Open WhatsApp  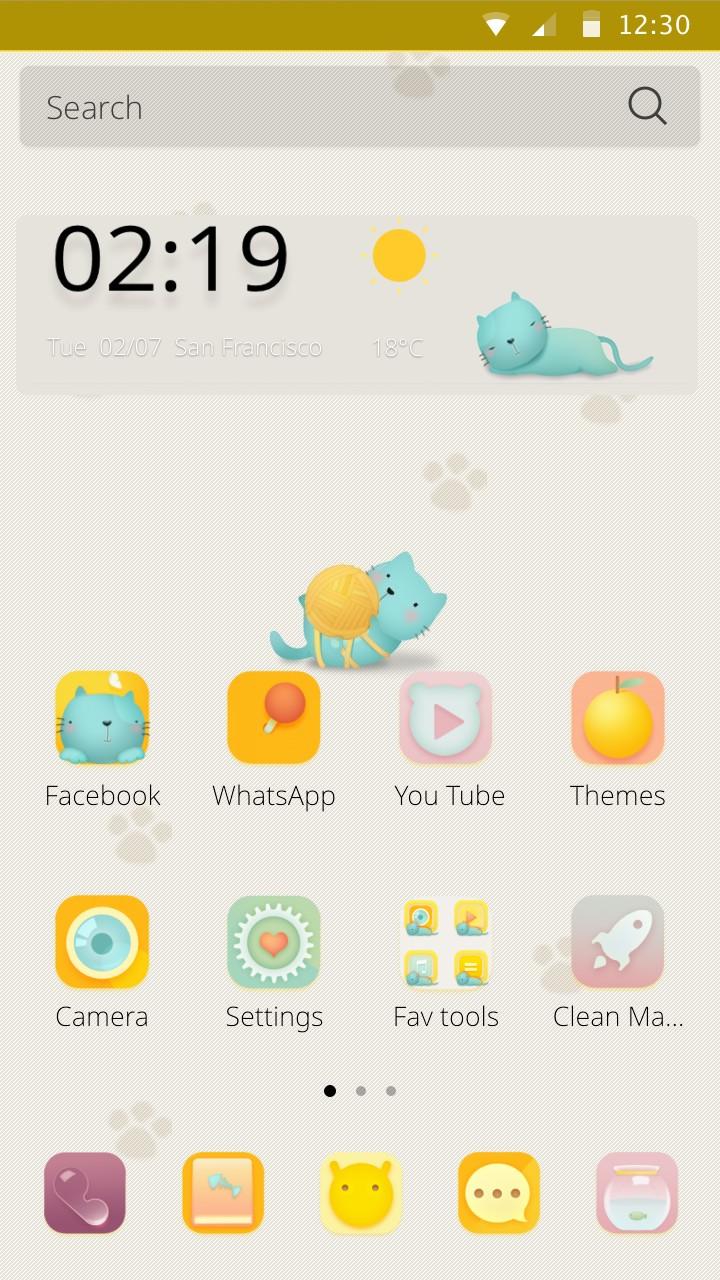pos(274,718)
